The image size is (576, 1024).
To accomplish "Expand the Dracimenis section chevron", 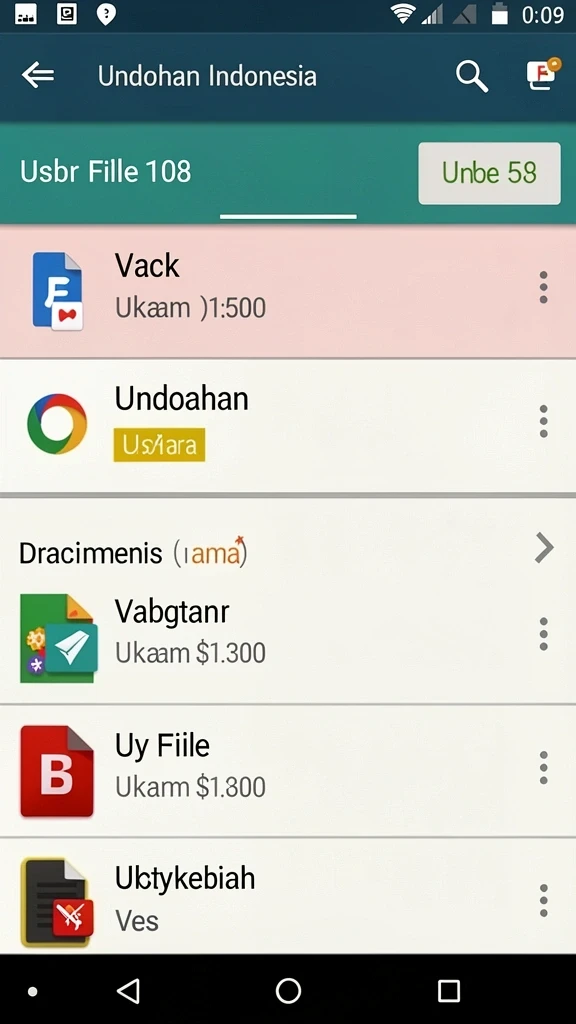I will tap(544, 547).
